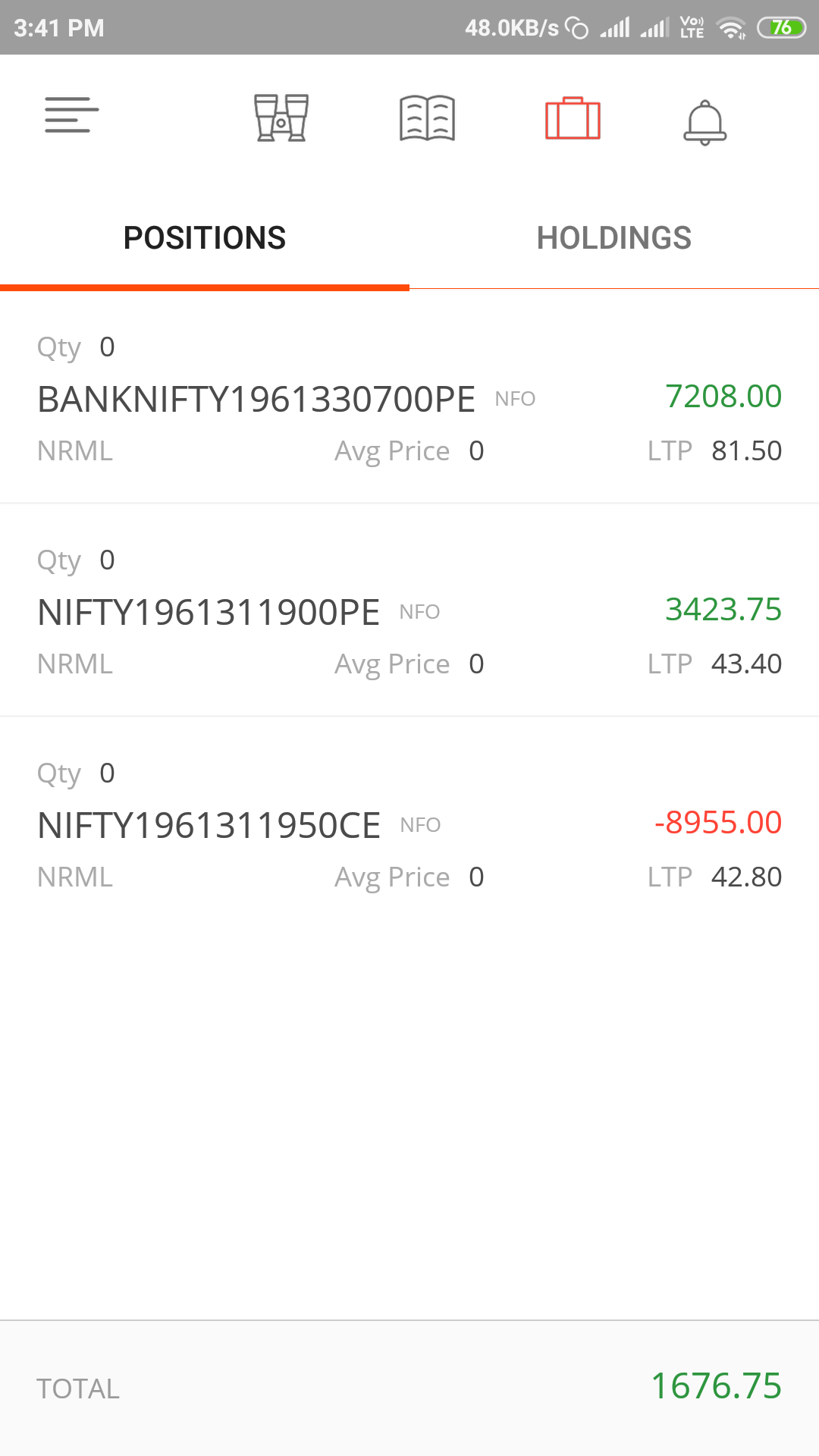Select the Positions tab
This screenshot has width=819, height=1456.
pos(205,238)
